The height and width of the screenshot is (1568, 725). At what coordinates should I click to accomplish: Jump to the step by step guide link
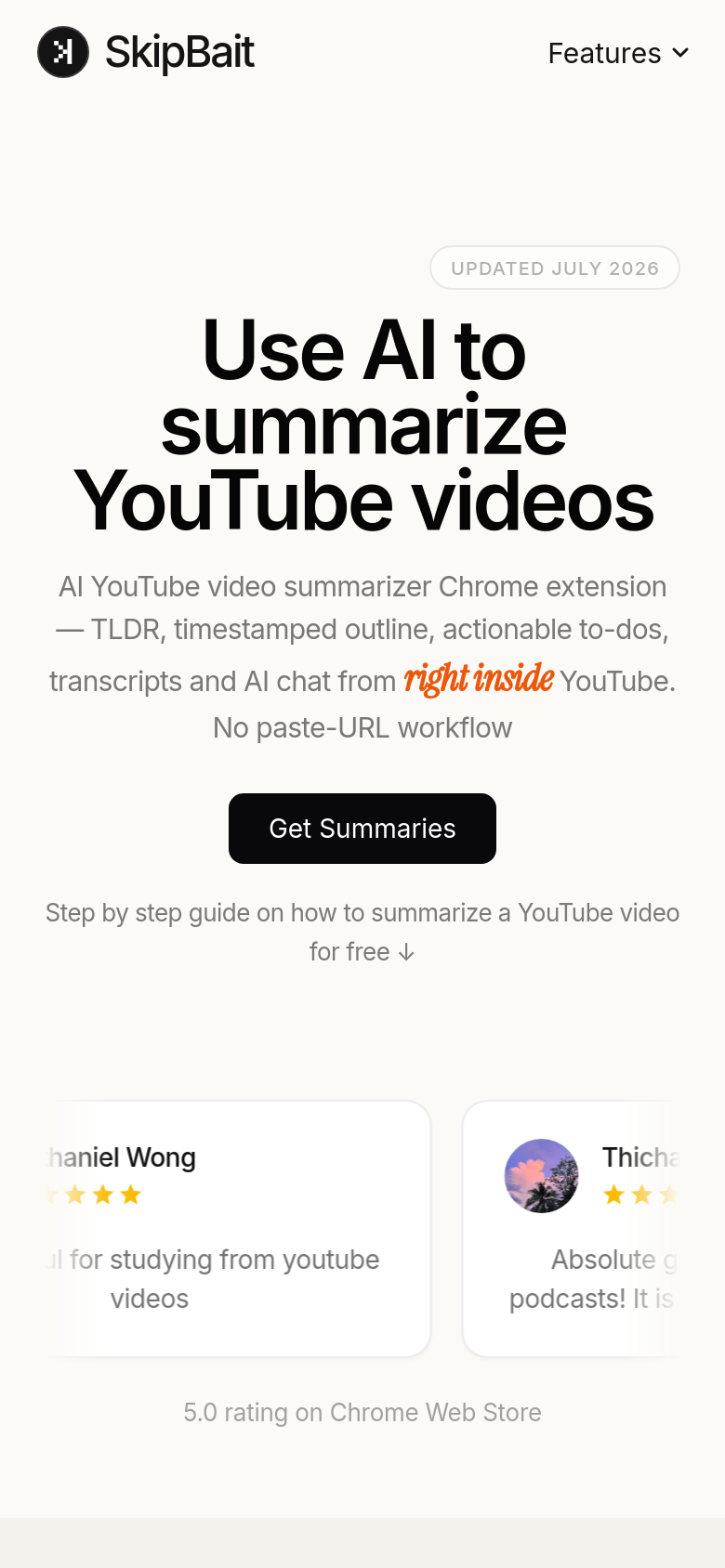362,932
